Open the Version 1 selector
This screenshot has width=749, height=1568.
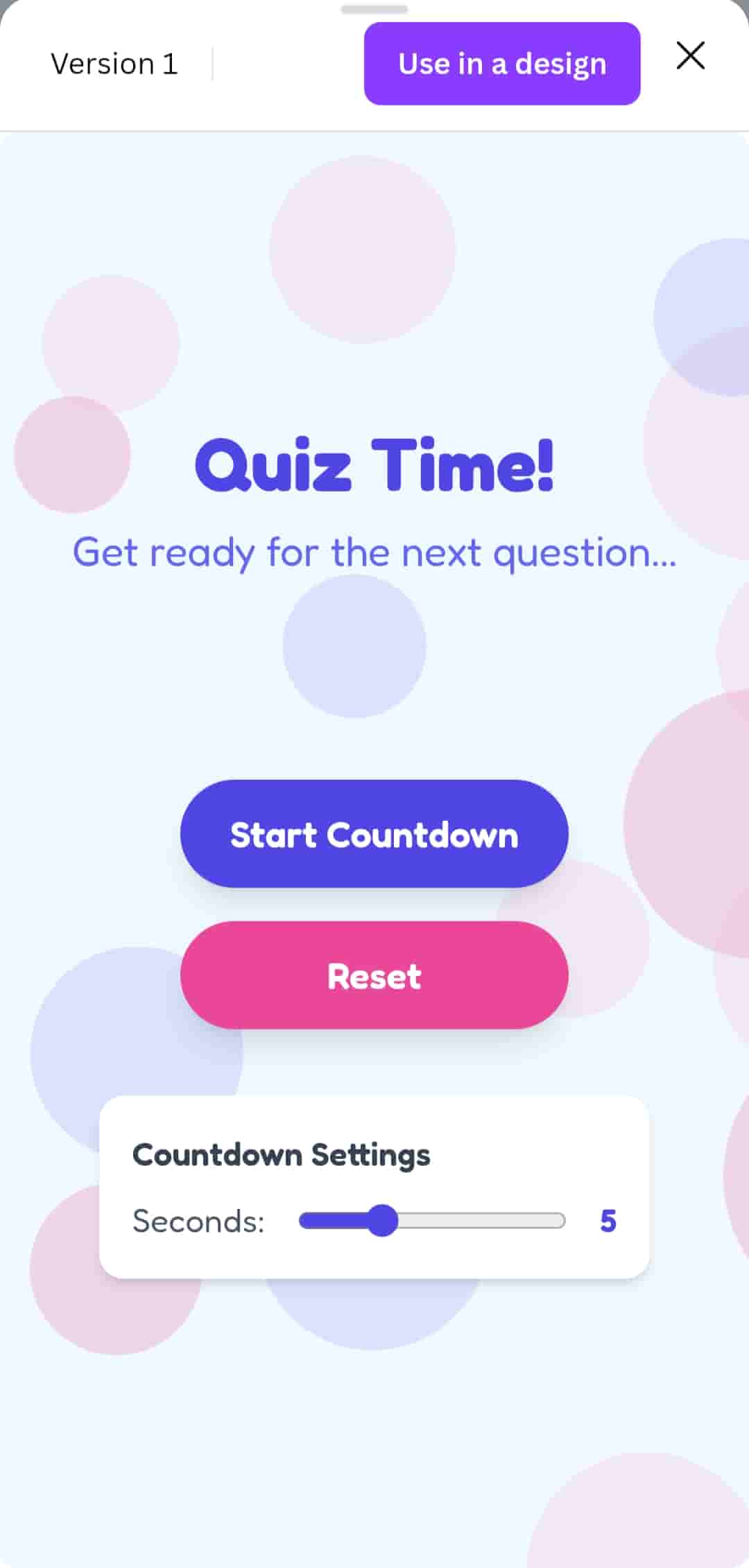(x=114, y=64)
